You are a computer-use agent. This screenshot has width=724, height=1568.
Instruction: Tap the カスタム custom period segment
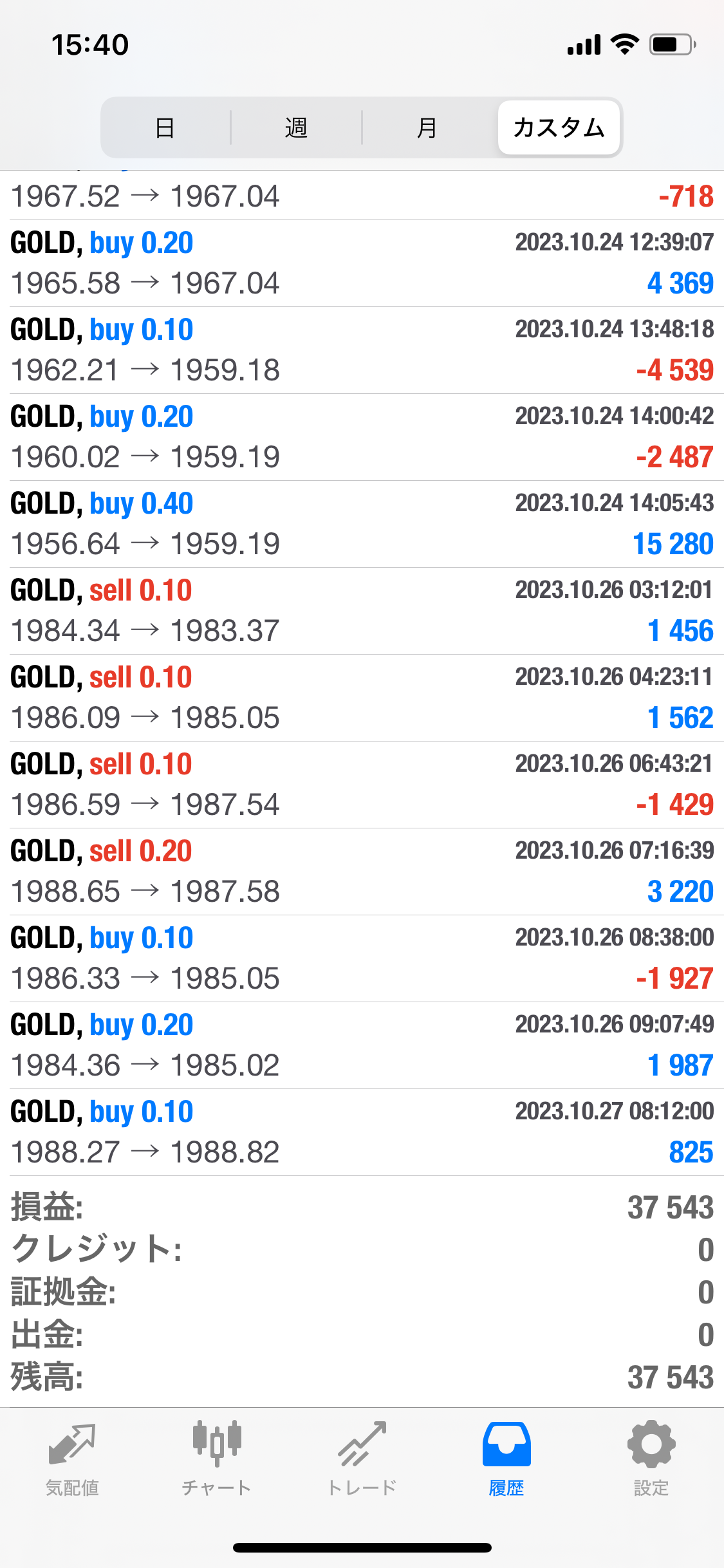(x=559, y=127)
